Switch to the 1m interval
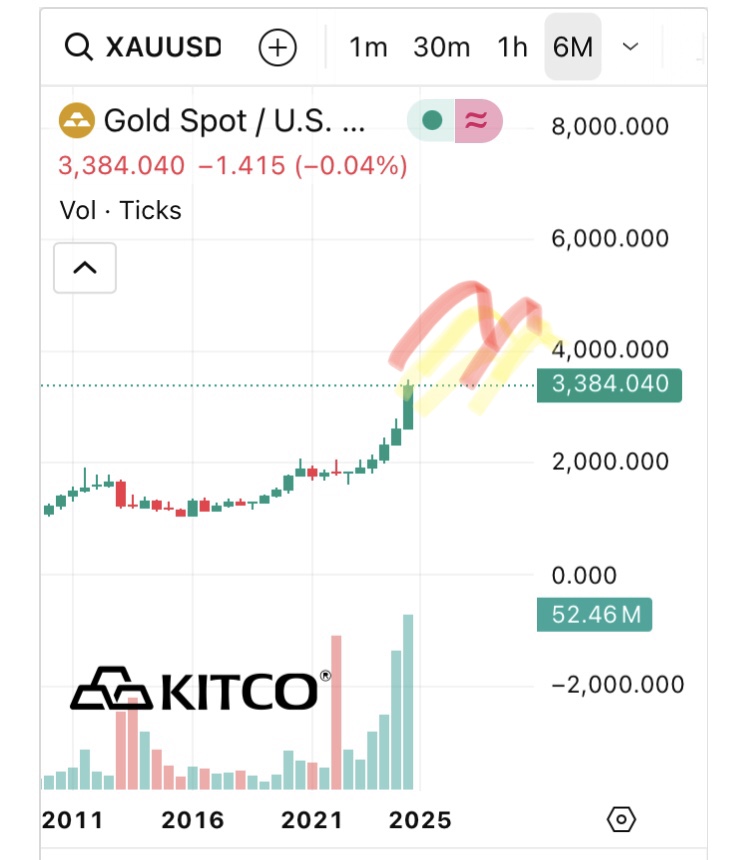This screenshot has height=860, width=742. click(x=367, y=47)
